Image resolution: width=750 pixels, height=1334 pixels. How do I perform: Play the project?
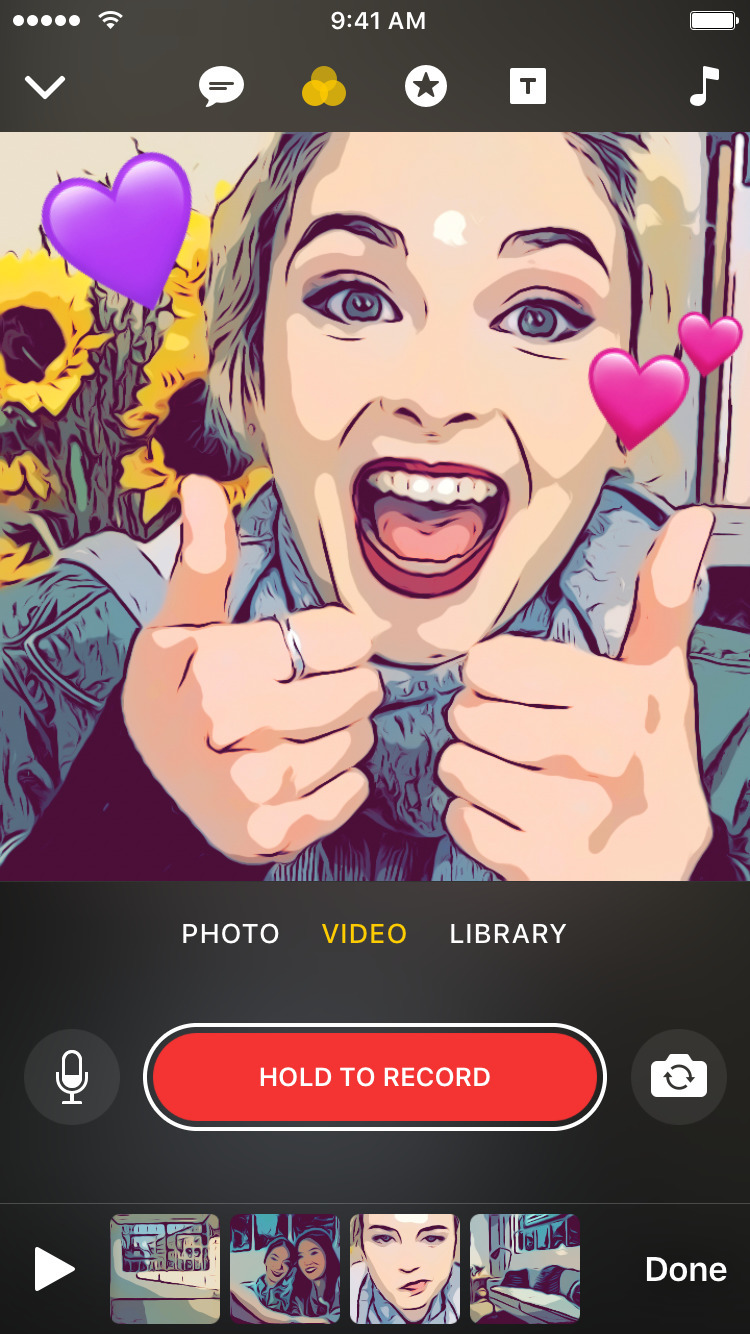coord(54,1269)
